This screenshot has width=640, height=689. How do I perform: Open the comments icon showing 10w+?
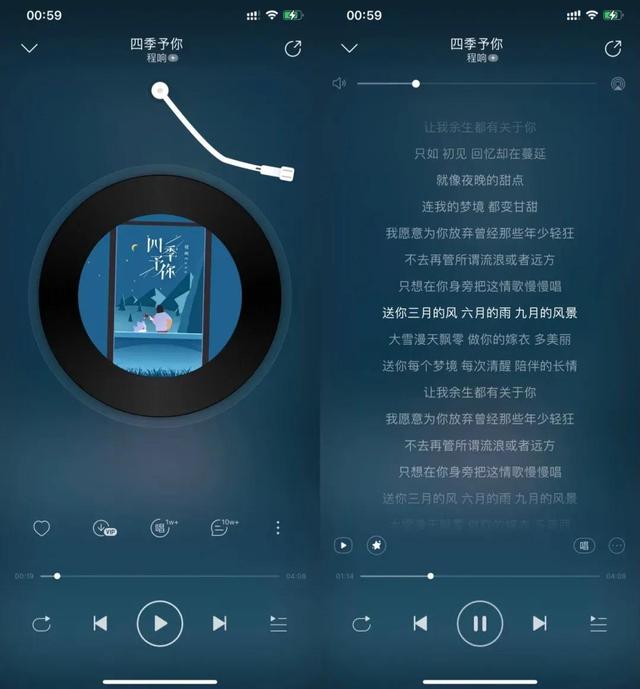219,528
